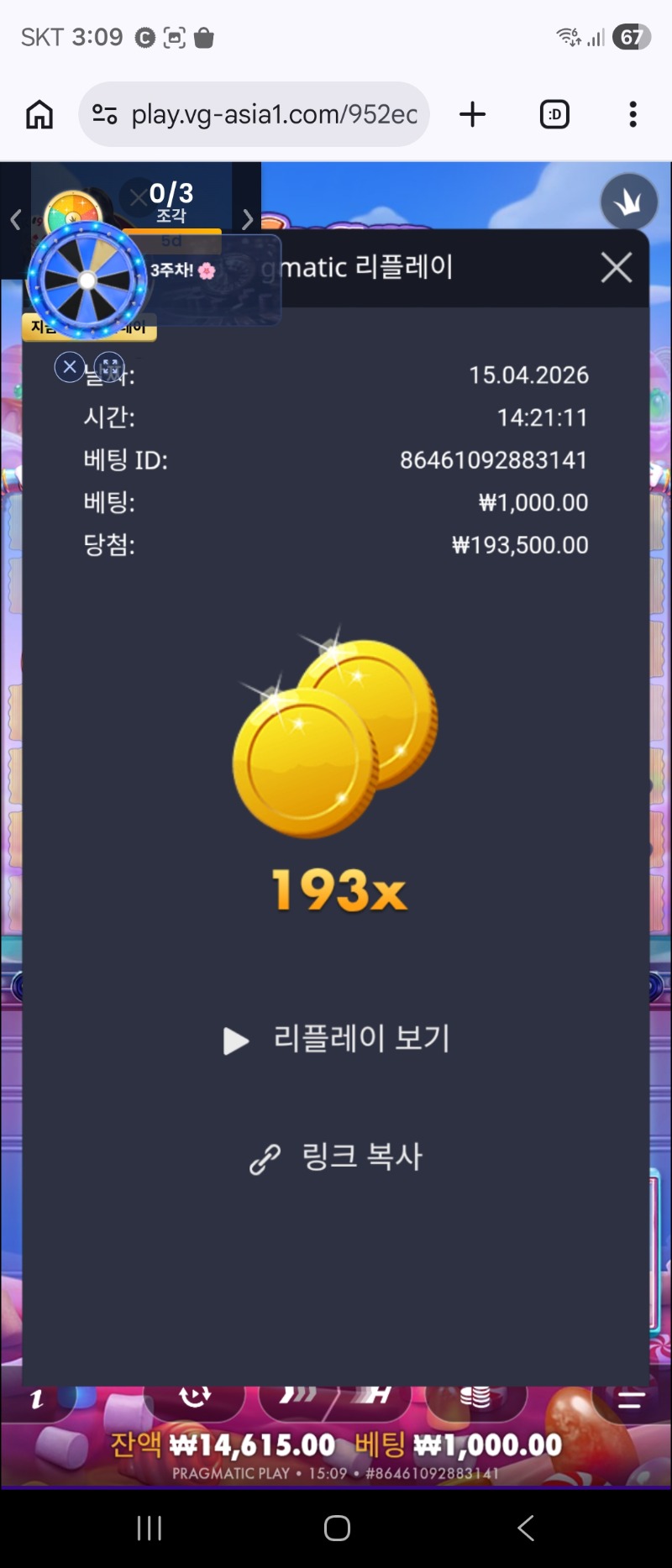Image resolution: width=672 pixels, height=1568 pixels.
Task: Close the replay dialog
Action: tap(616, 268)
